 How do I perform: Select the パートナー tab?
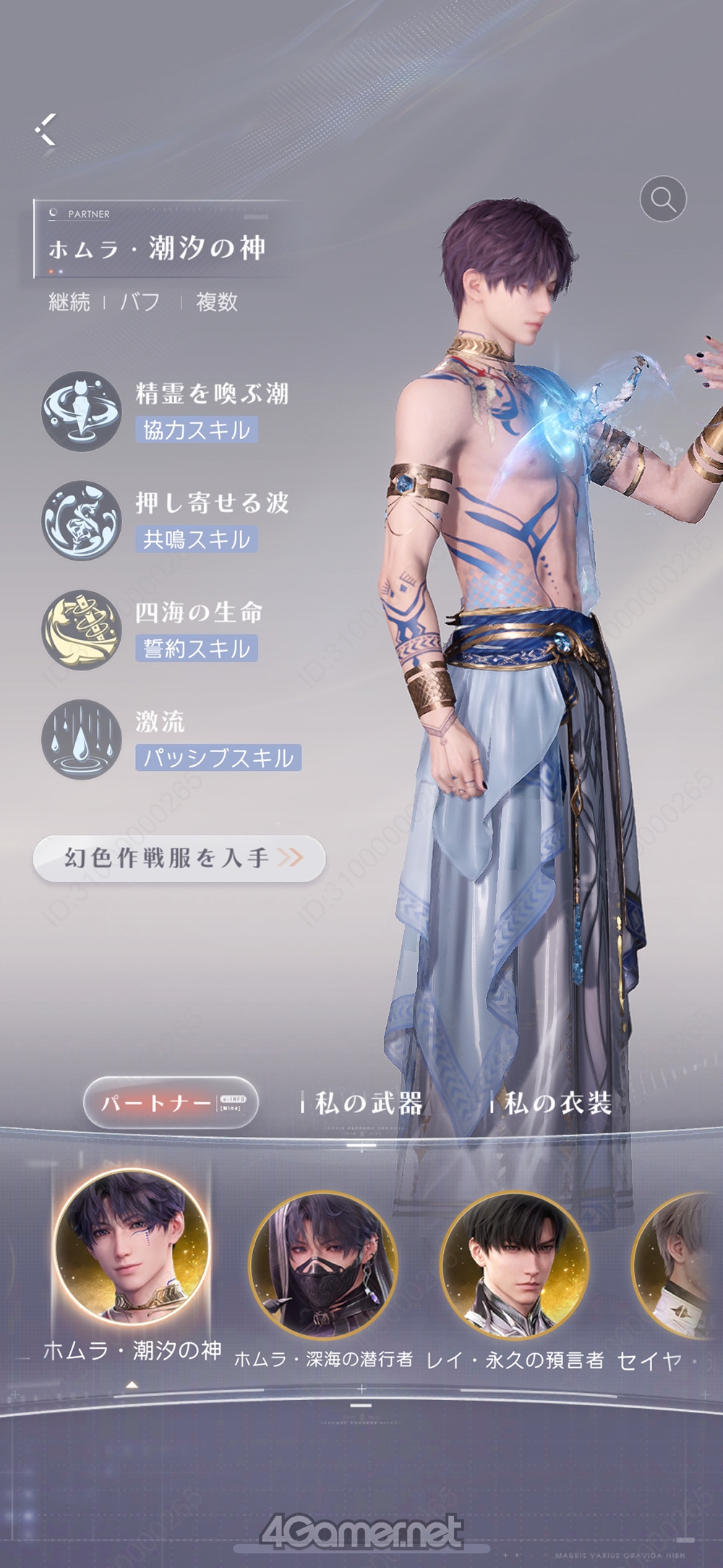pyautogui.click(x=171, y=1103)
